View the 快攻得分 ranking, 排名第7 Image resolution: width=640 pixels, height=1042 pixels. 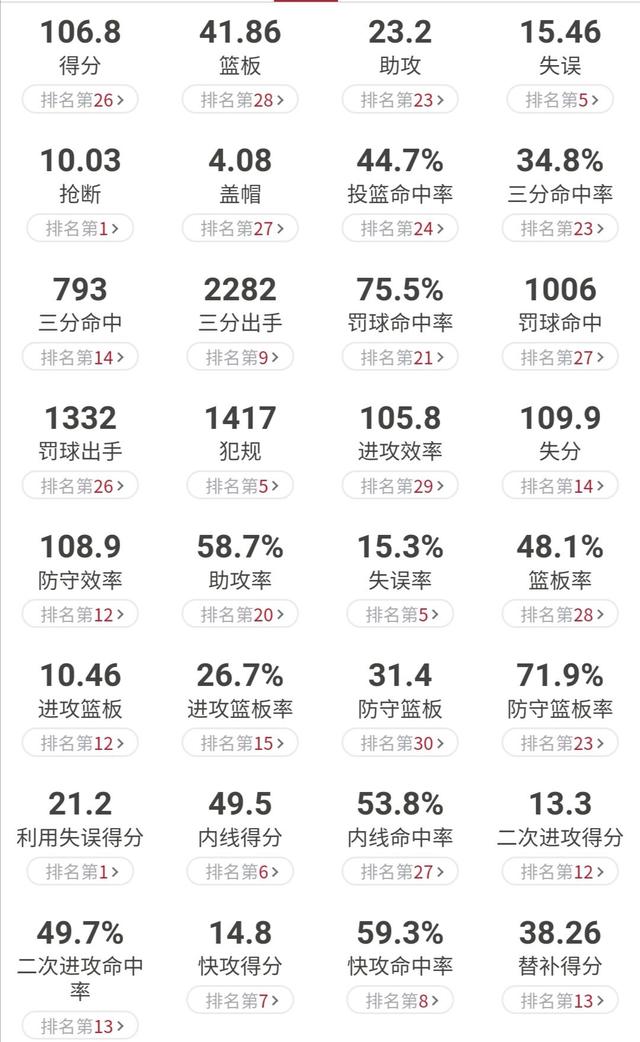(240, 1000)
